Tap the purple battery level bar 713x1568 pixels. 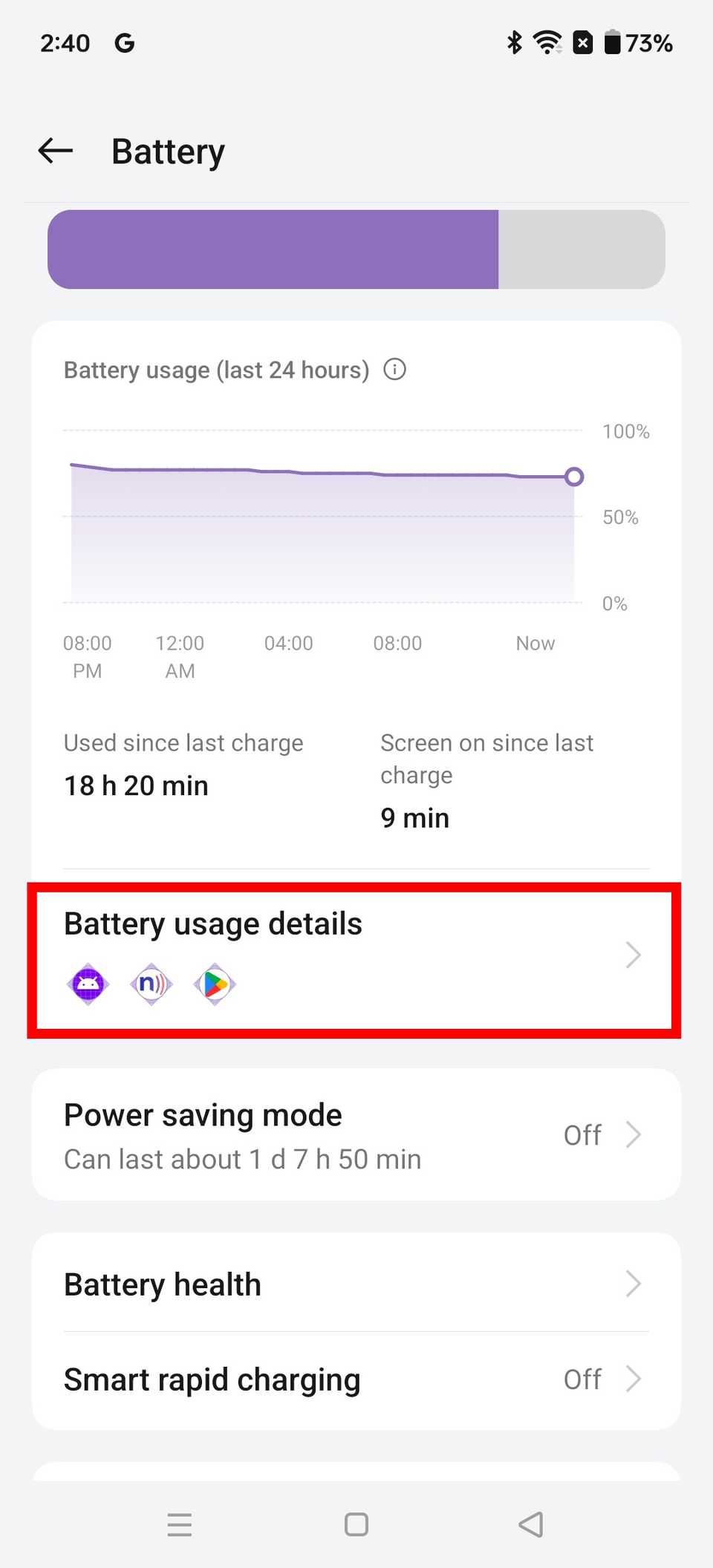tap(275, 249)
